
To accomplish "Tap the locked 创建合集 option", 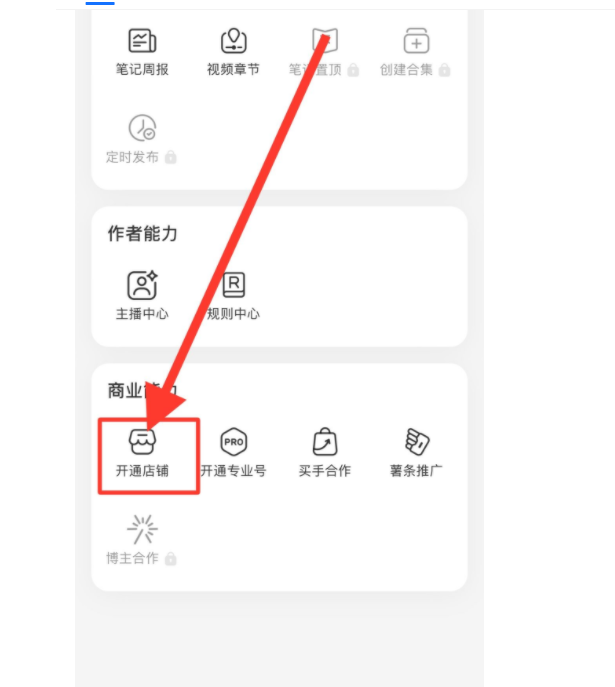I will pos(416,52).
